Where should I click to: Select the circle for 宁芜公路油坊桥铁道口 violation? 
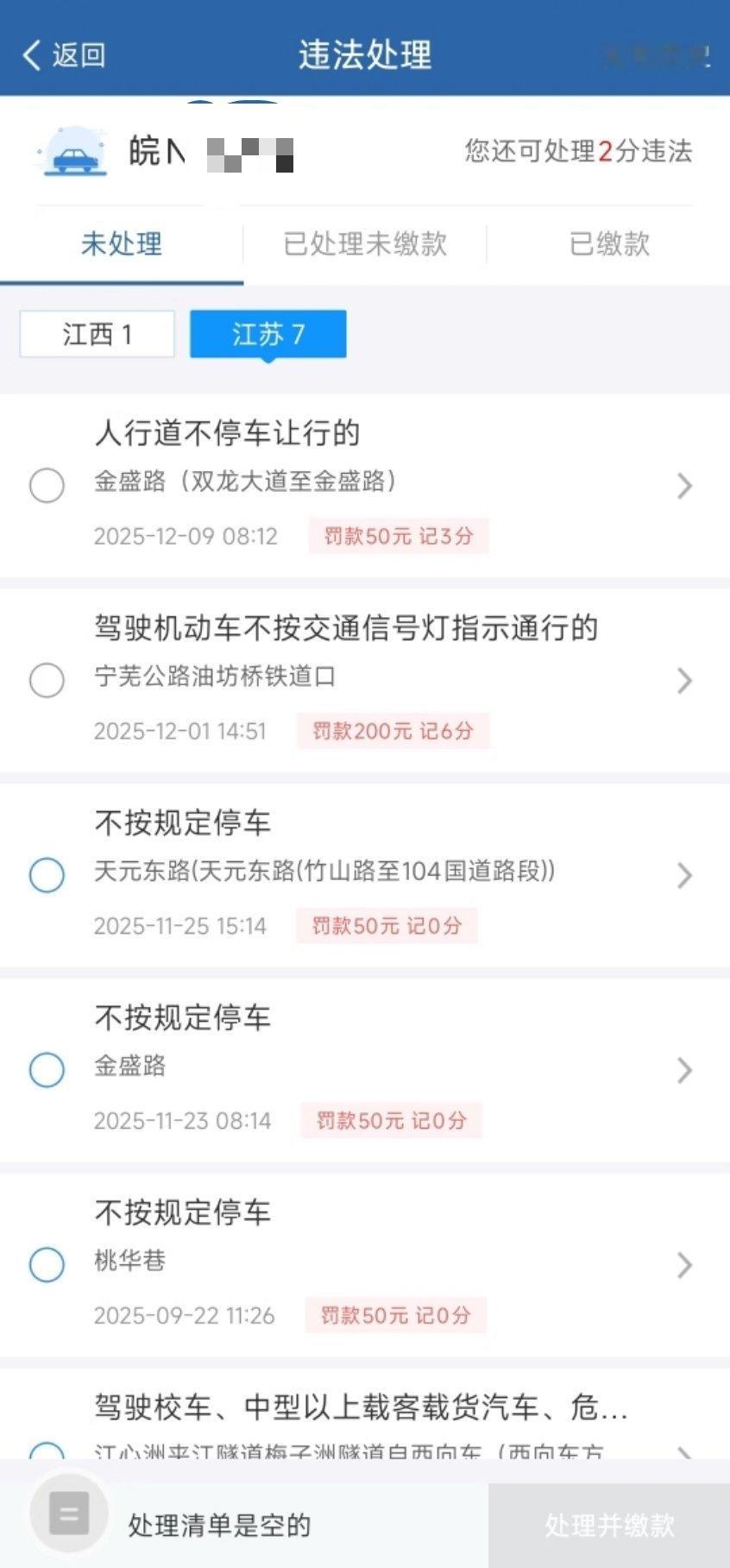click(x=47, y=681)
